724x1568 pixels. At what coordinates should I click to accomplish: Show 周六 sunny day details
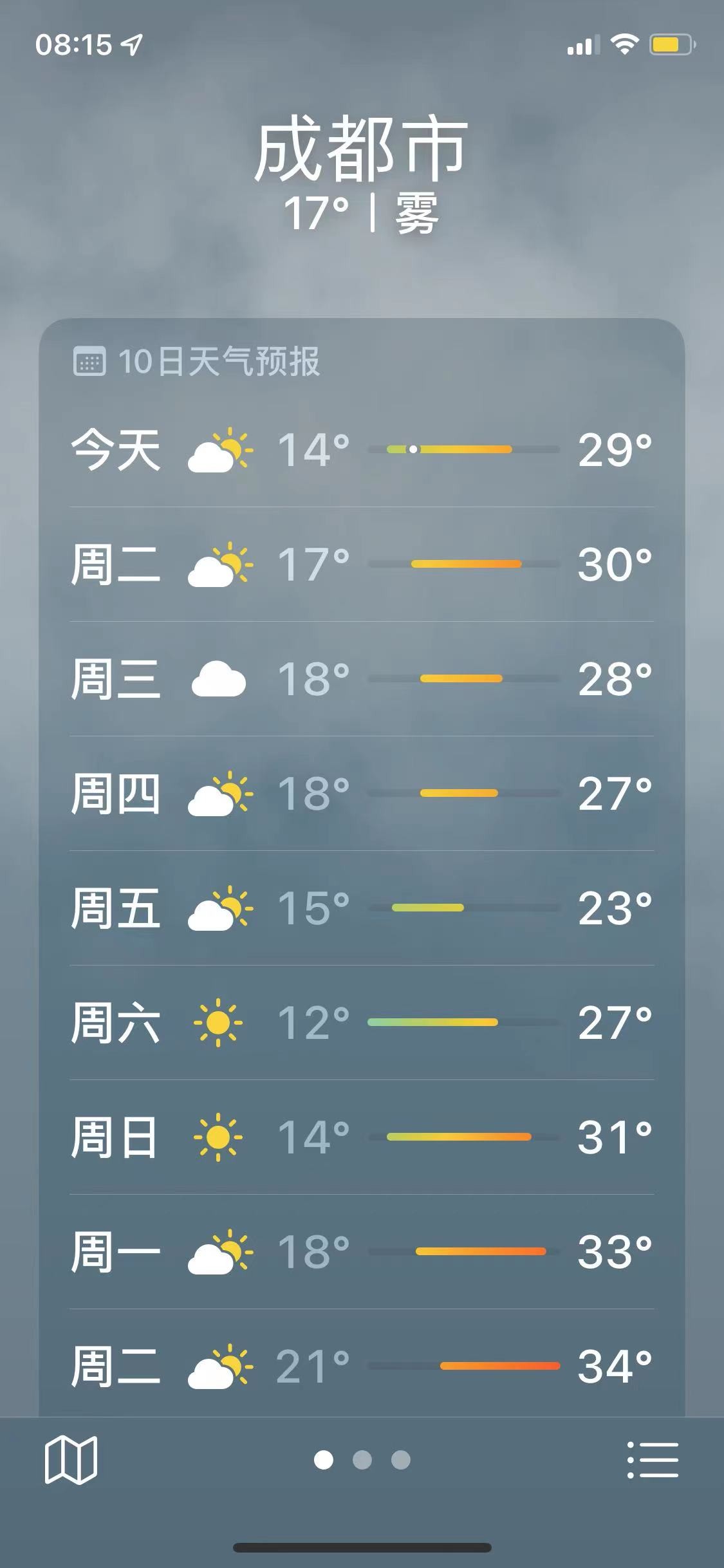(362, 1022)
